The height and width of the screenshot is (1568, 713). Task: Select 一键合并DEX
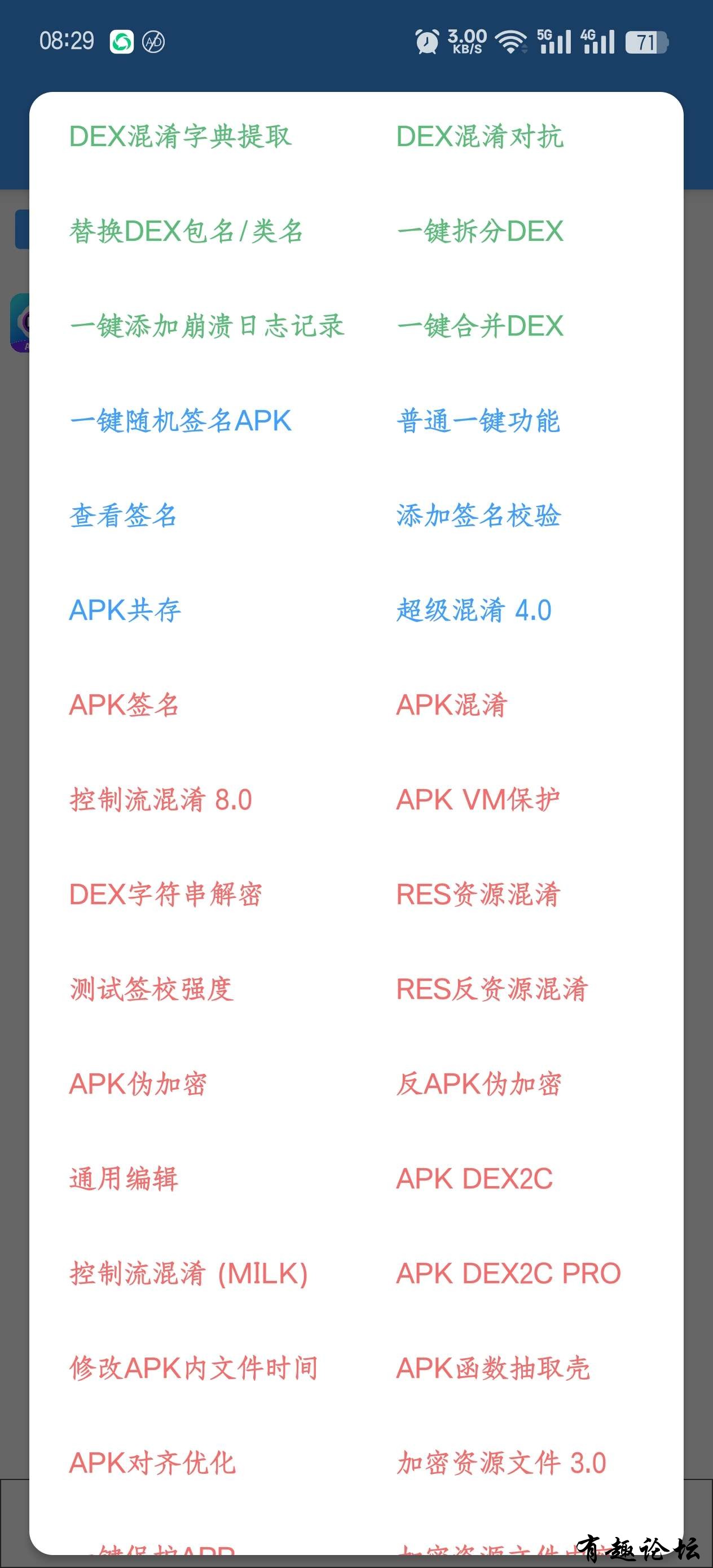(x=480, y=326)
